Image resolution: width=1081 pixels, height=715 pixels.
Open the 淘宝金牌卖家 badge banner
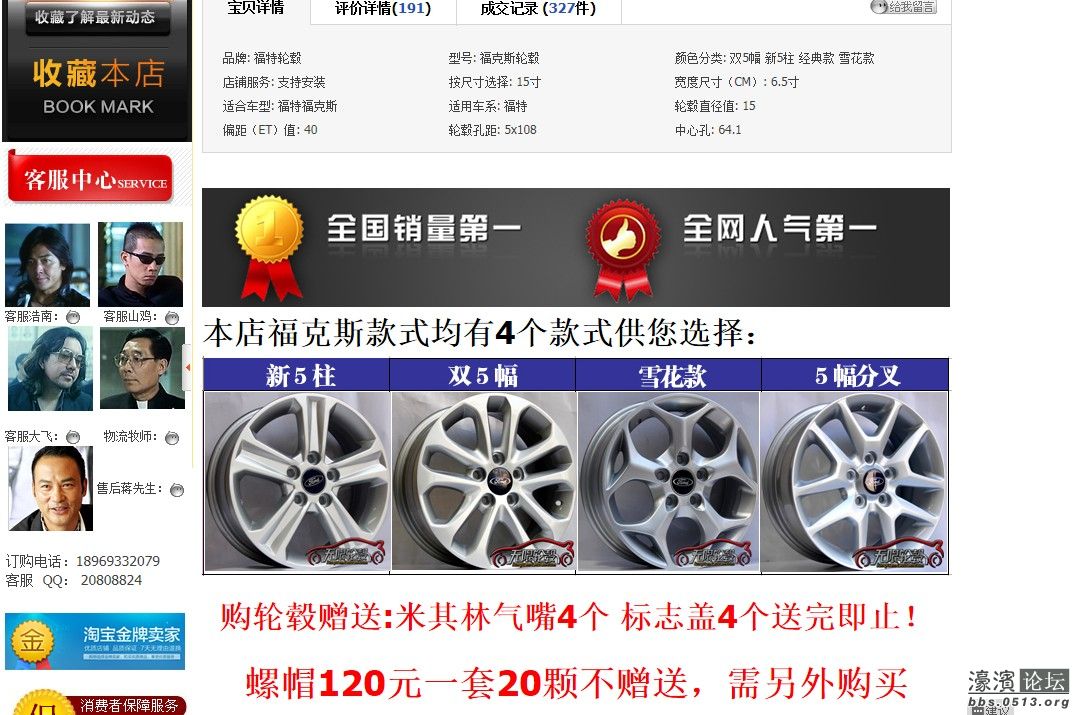pos(95,641)
